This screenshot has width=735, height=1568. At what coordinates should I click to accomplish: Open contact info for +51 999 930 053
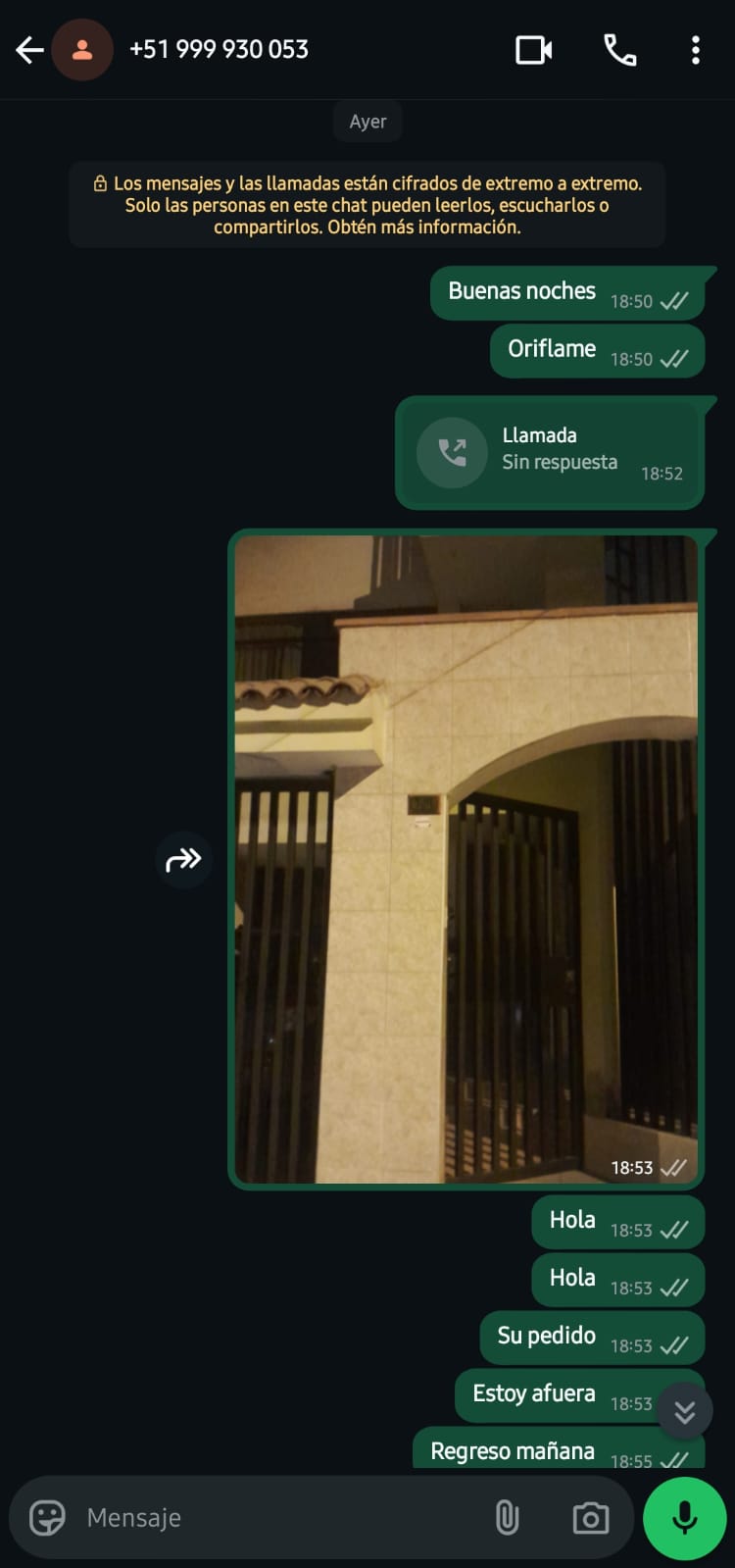pos(219,50)
